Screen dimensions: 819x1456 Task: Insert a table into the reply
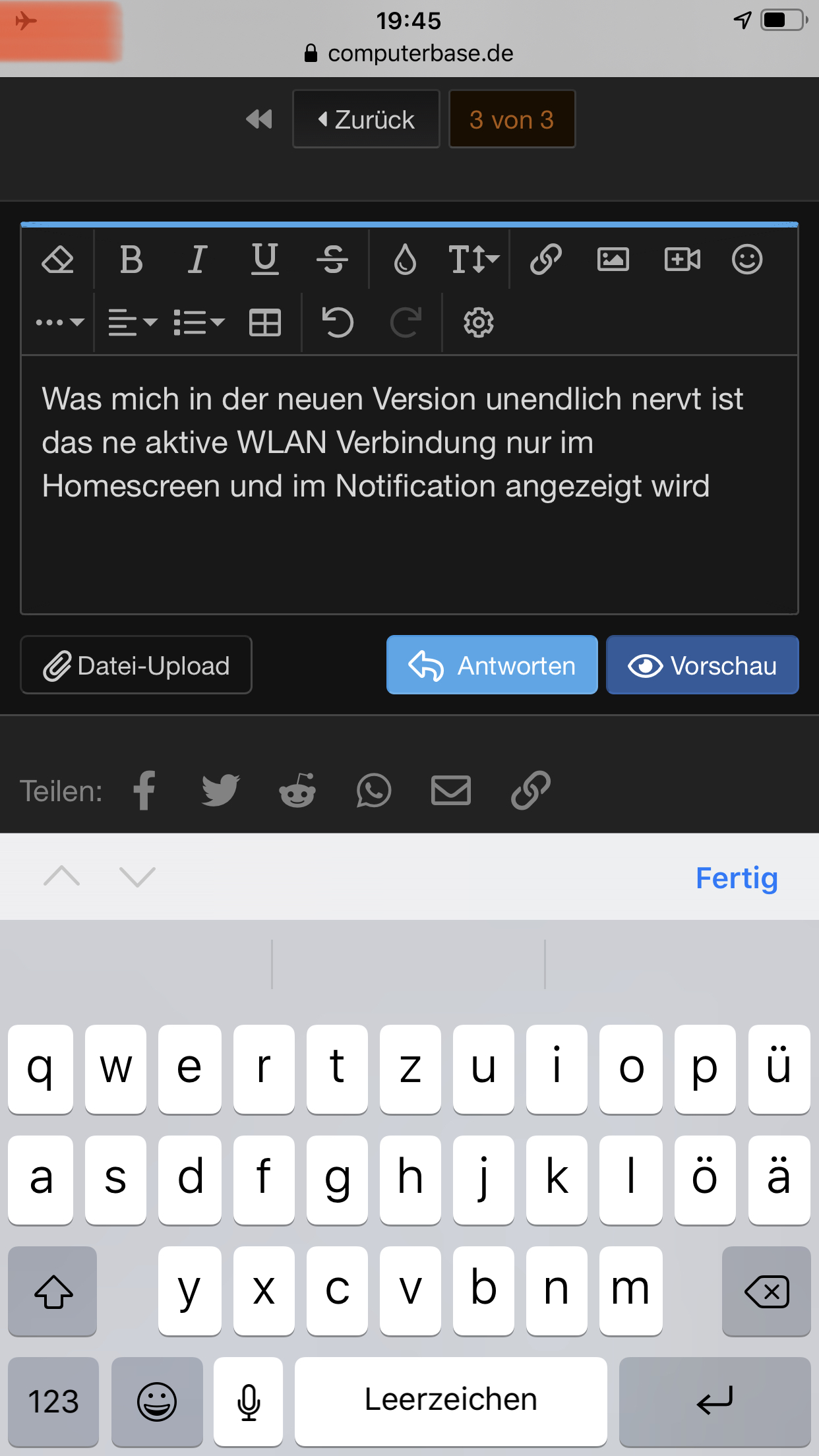(265, 322)
